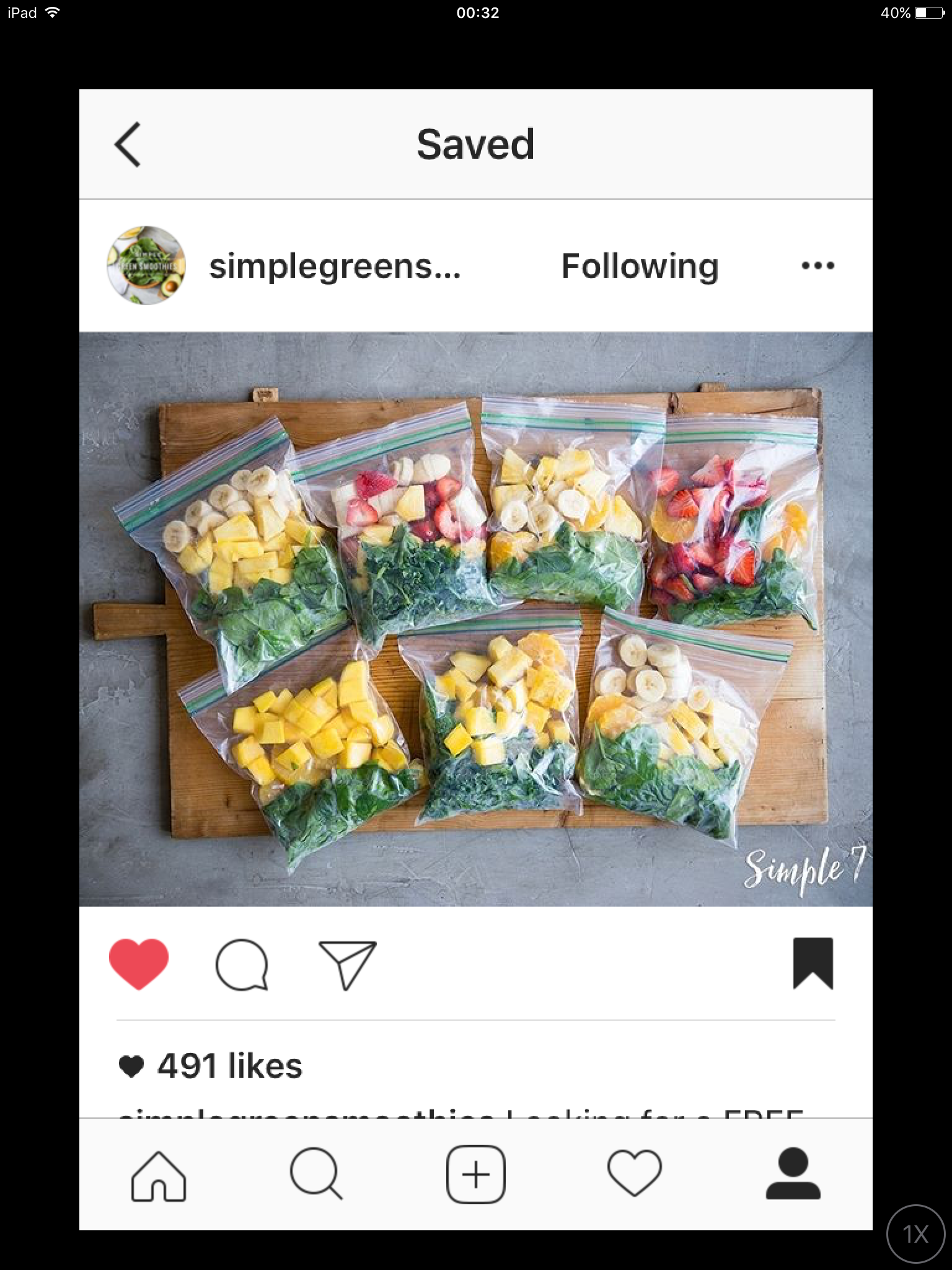The width and height of the screenshot is (952, 1270).
Task: Open the Activity heart tab
Action: tap(634, 1175)
